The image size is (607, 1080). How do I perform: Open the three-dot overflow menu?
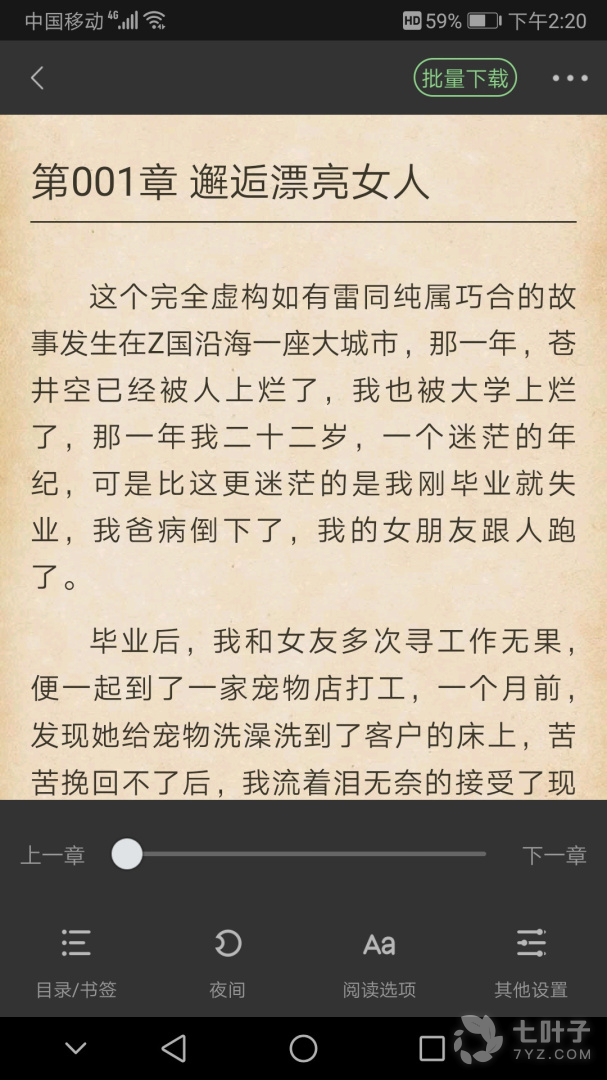click(x=570, y=78)
